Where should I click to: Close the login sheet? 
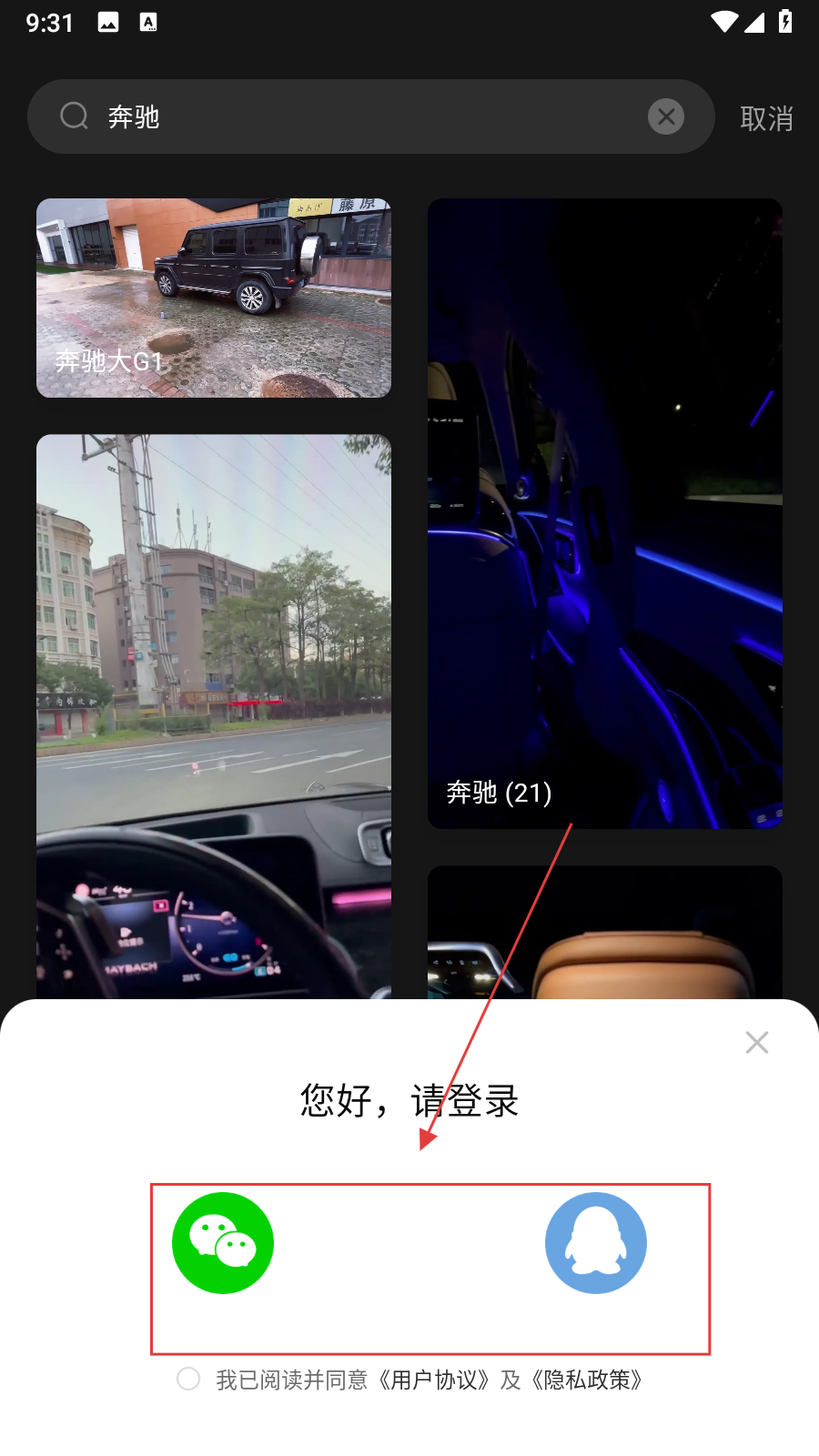756,1043
